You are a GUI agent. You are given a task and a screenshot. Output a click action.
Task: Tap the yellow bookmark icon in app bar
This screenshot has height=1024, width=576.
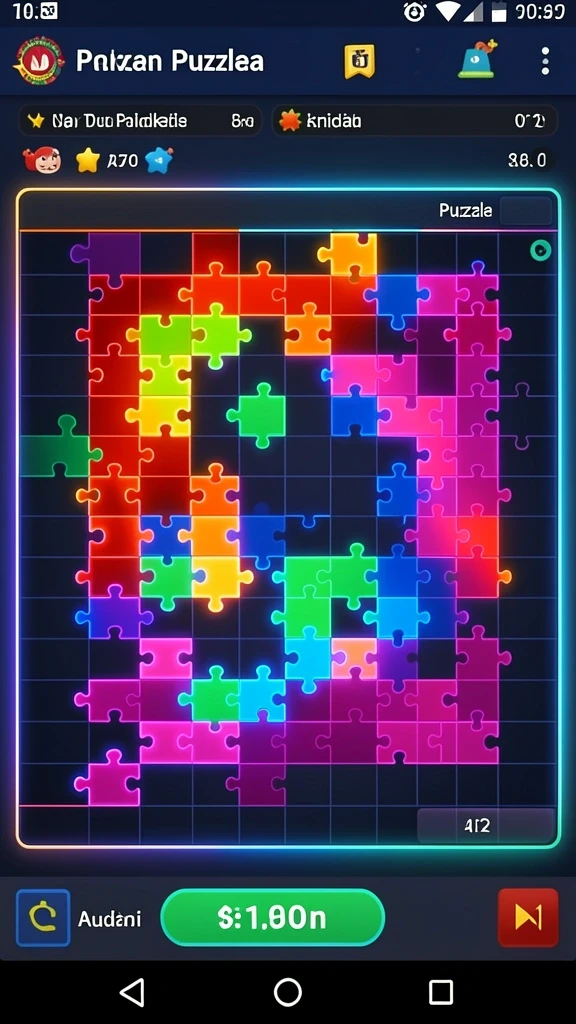(359, 61)
